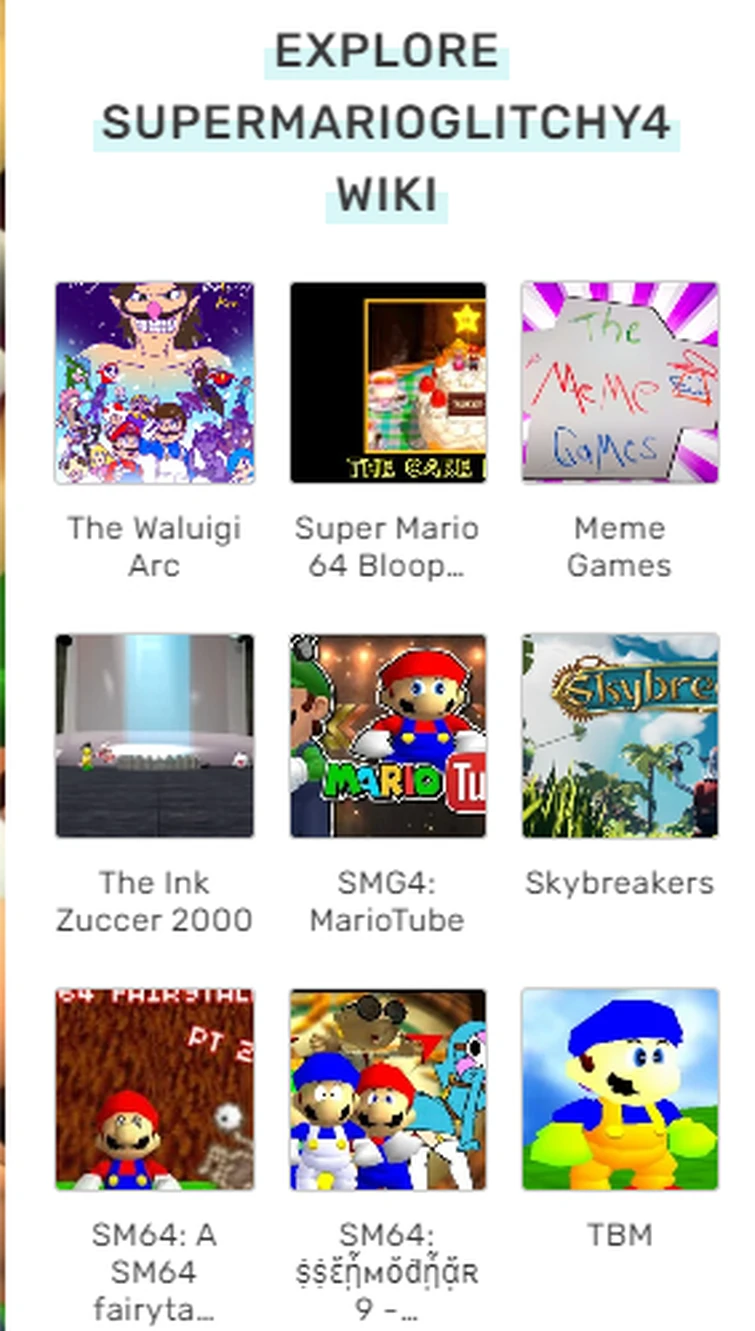The image size is (755, 1331).
Task: Click The Waluigi Arc article link
Action: tap(155, 548)
